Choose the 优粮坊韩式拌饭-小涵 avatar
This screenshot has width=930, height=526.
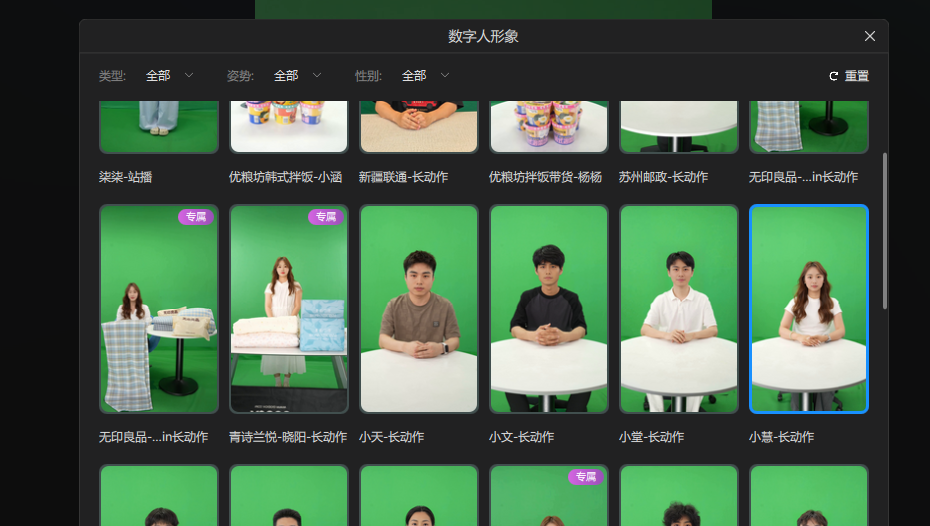(x=289, y=127)
